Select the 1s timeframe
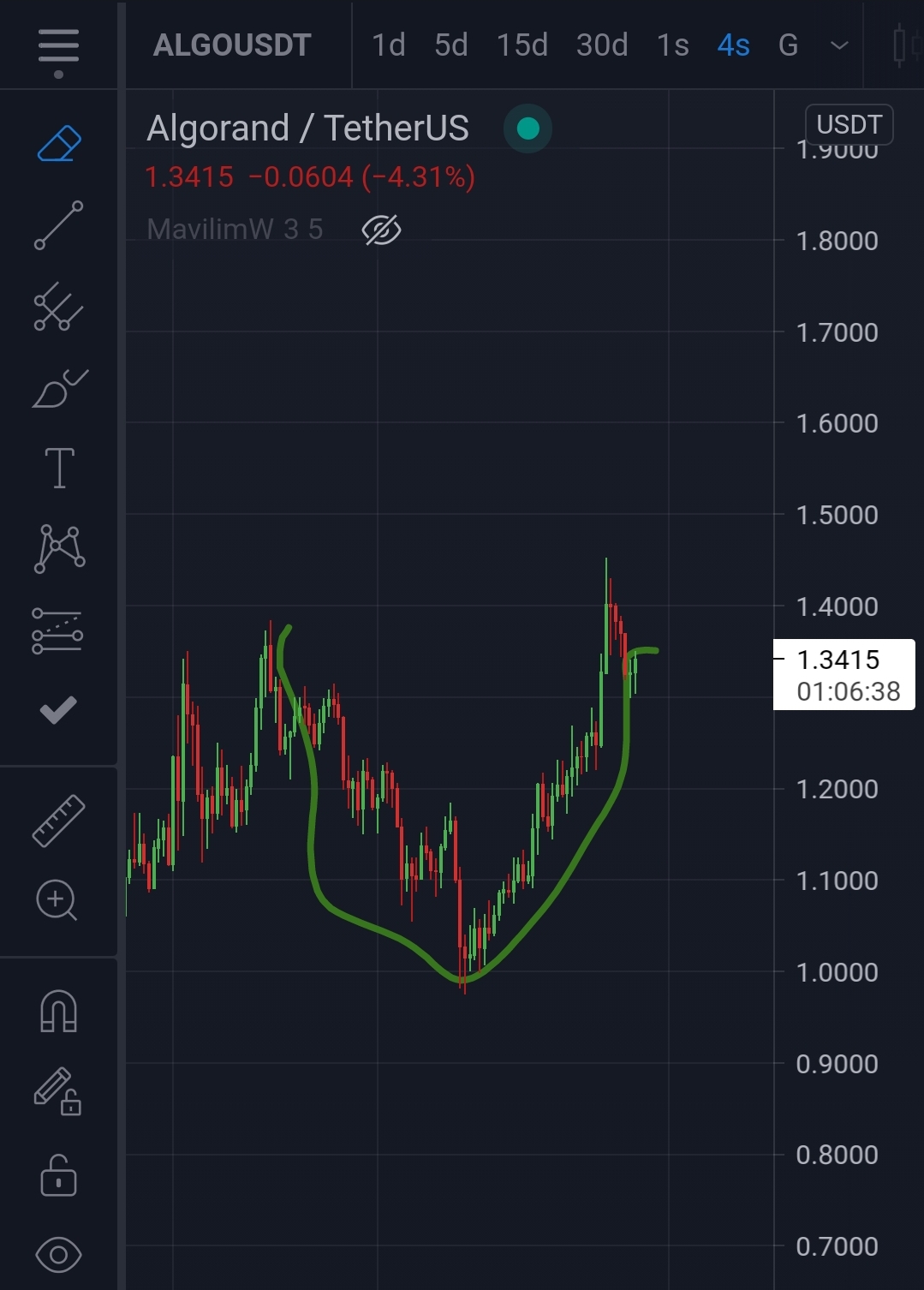 click(x=672, y=45)
